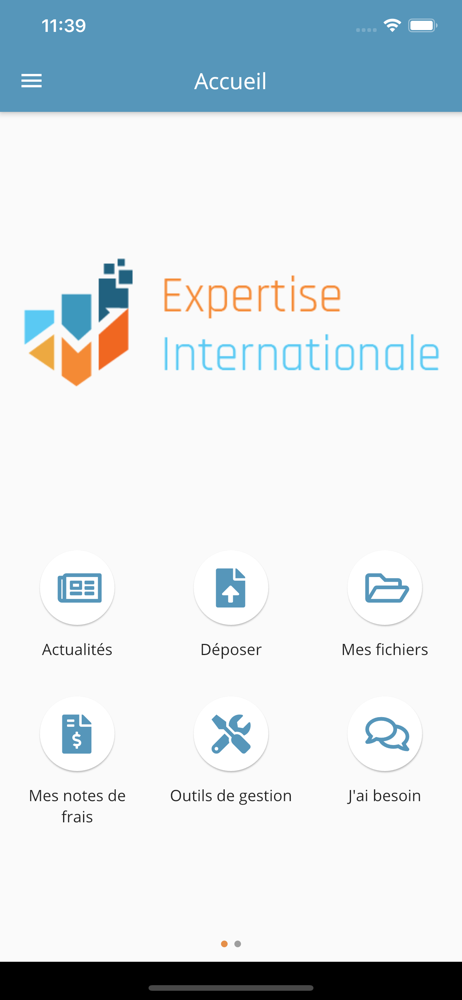Tap the second page indicator dot
This screenshot has height=1000, width=462.
[x=238, y=944]
